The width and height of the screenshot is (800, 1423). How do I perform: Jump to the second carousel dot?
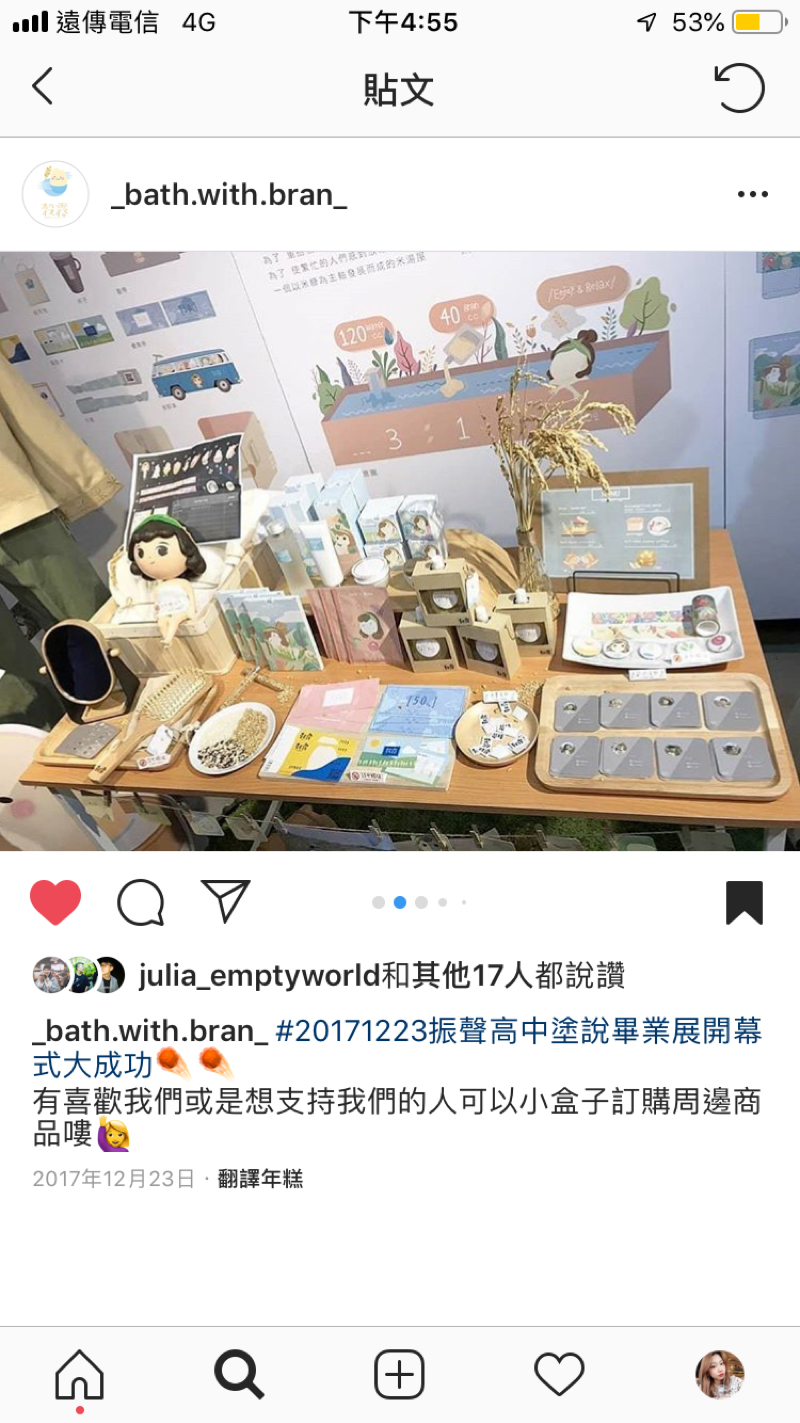point(400,901)
